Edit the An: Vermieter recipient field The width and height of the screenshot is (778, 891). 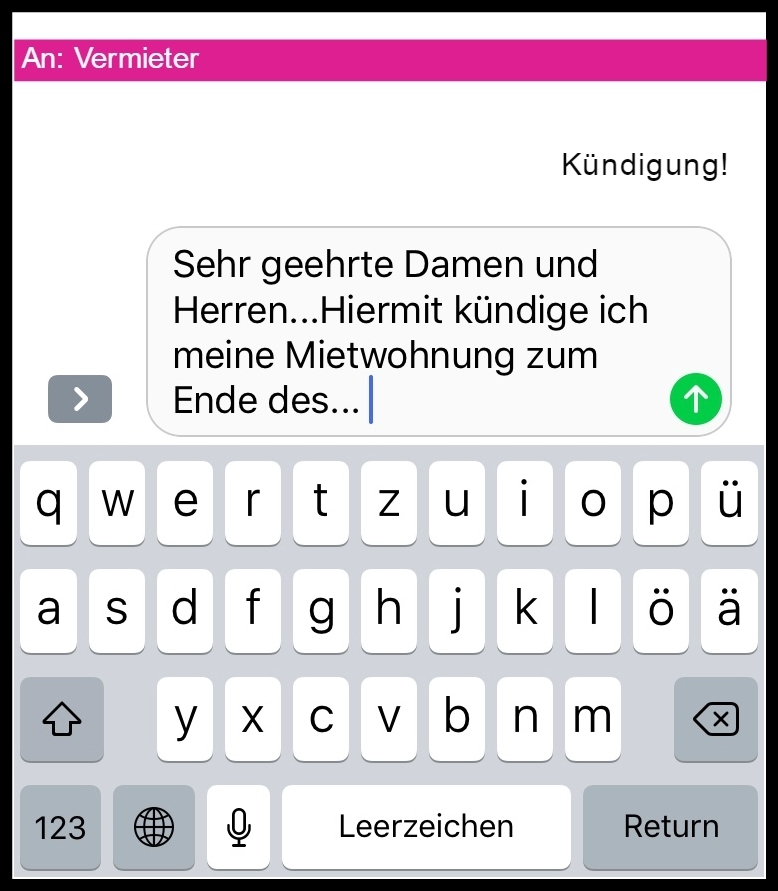click(388, 59)
